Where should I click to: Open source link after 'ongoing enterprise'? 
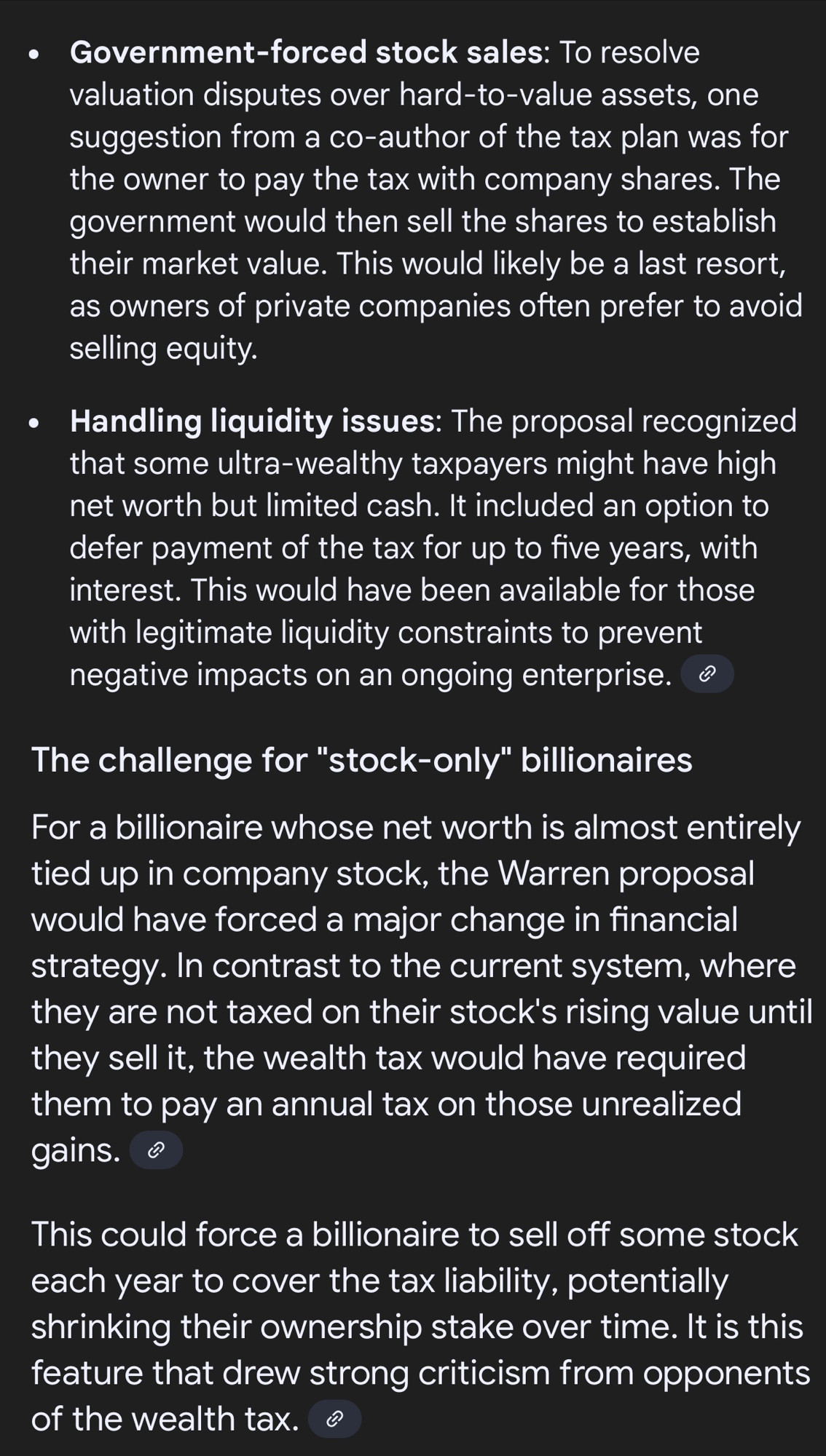707,675
